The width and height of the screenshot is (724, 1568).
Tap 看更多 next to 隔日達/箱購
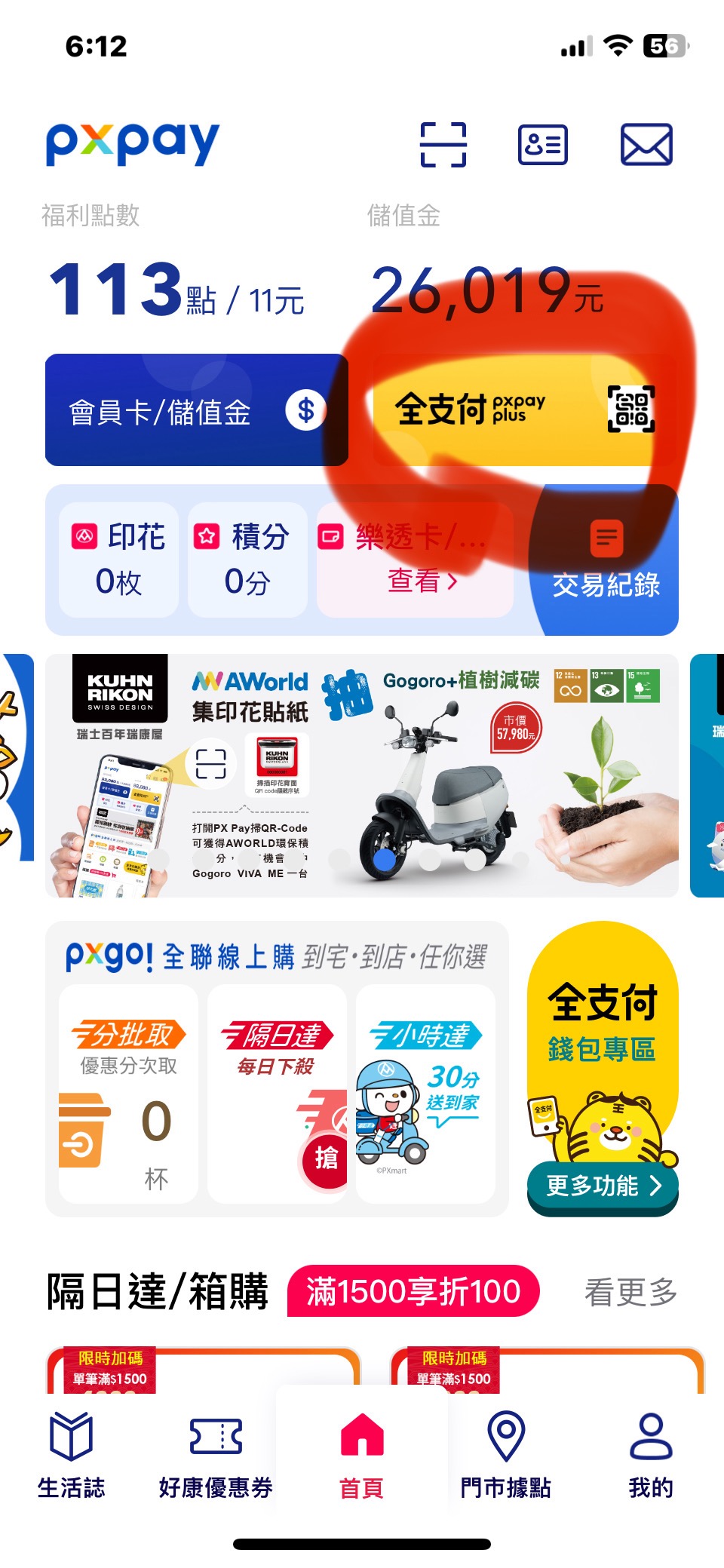630,1292
